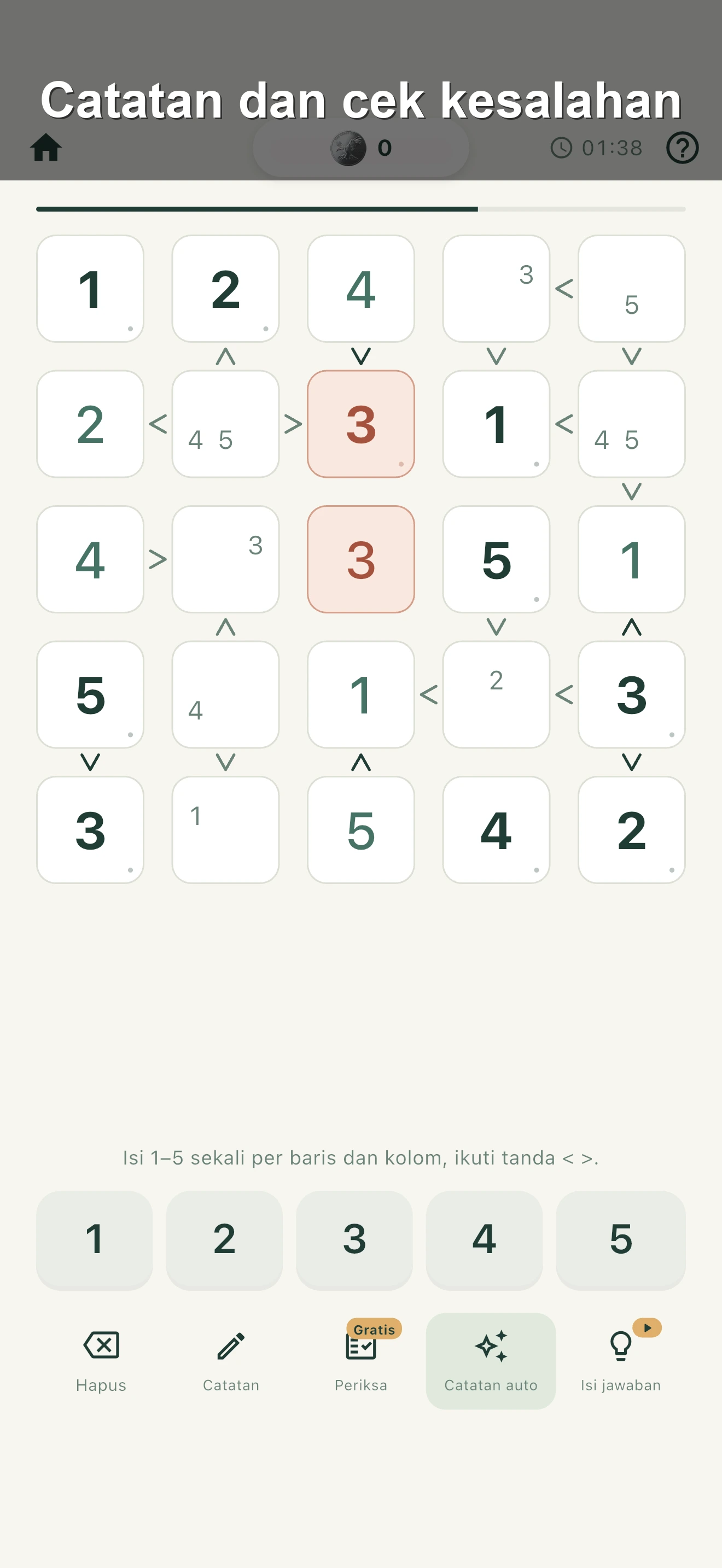The height and width of the screenshot is (1568, 722).
Task: Select the empty cell with lone note 4
Action: coord(225,694)
